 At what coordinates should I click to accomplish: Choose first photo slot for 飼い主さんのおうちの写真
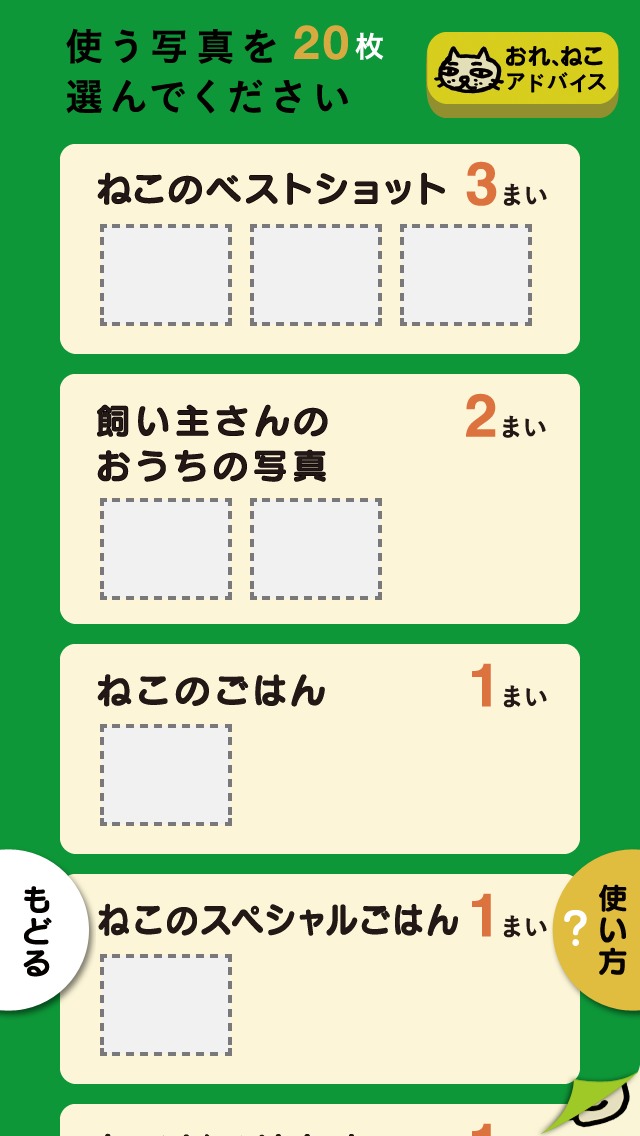pos(166,549)
